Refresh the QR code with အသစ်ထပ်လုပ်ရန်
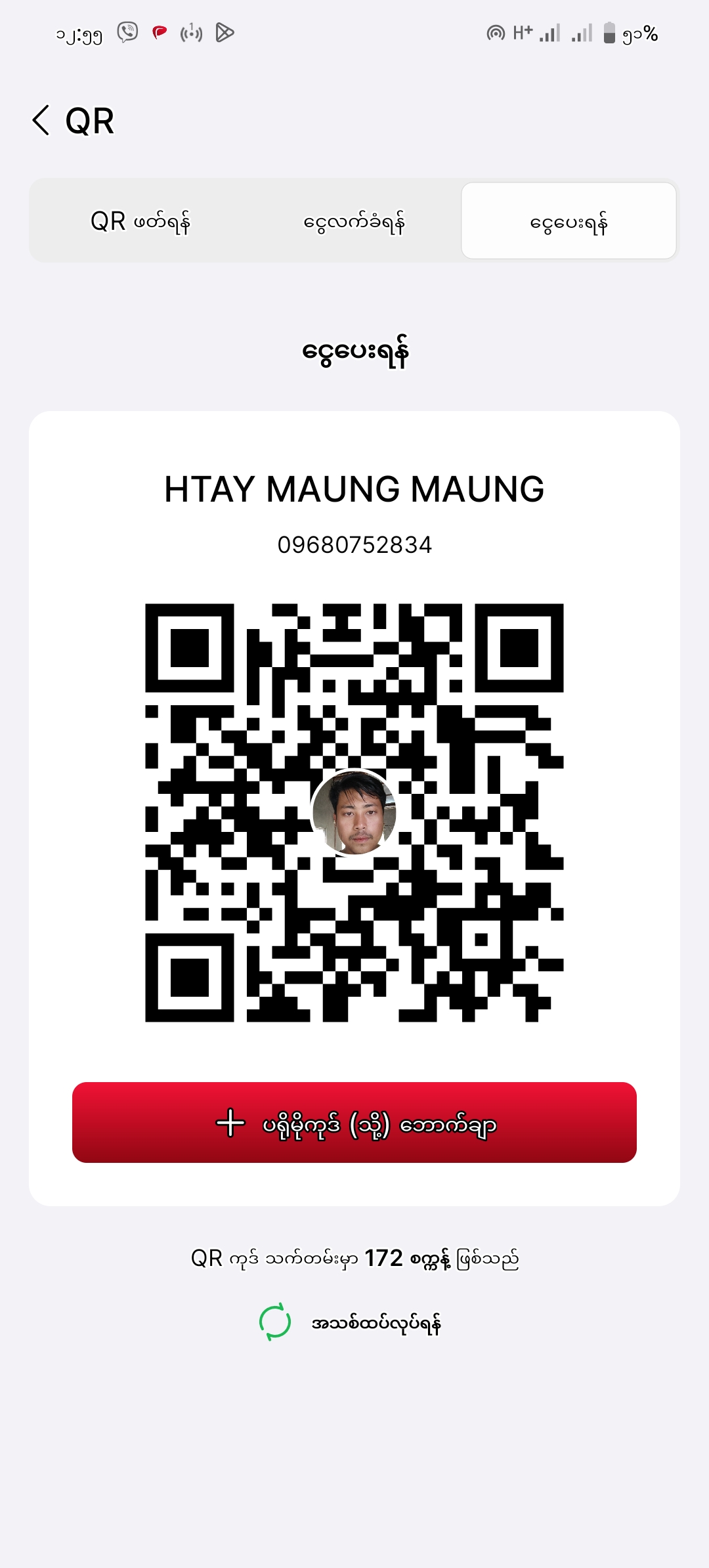 coord(351,1322)
